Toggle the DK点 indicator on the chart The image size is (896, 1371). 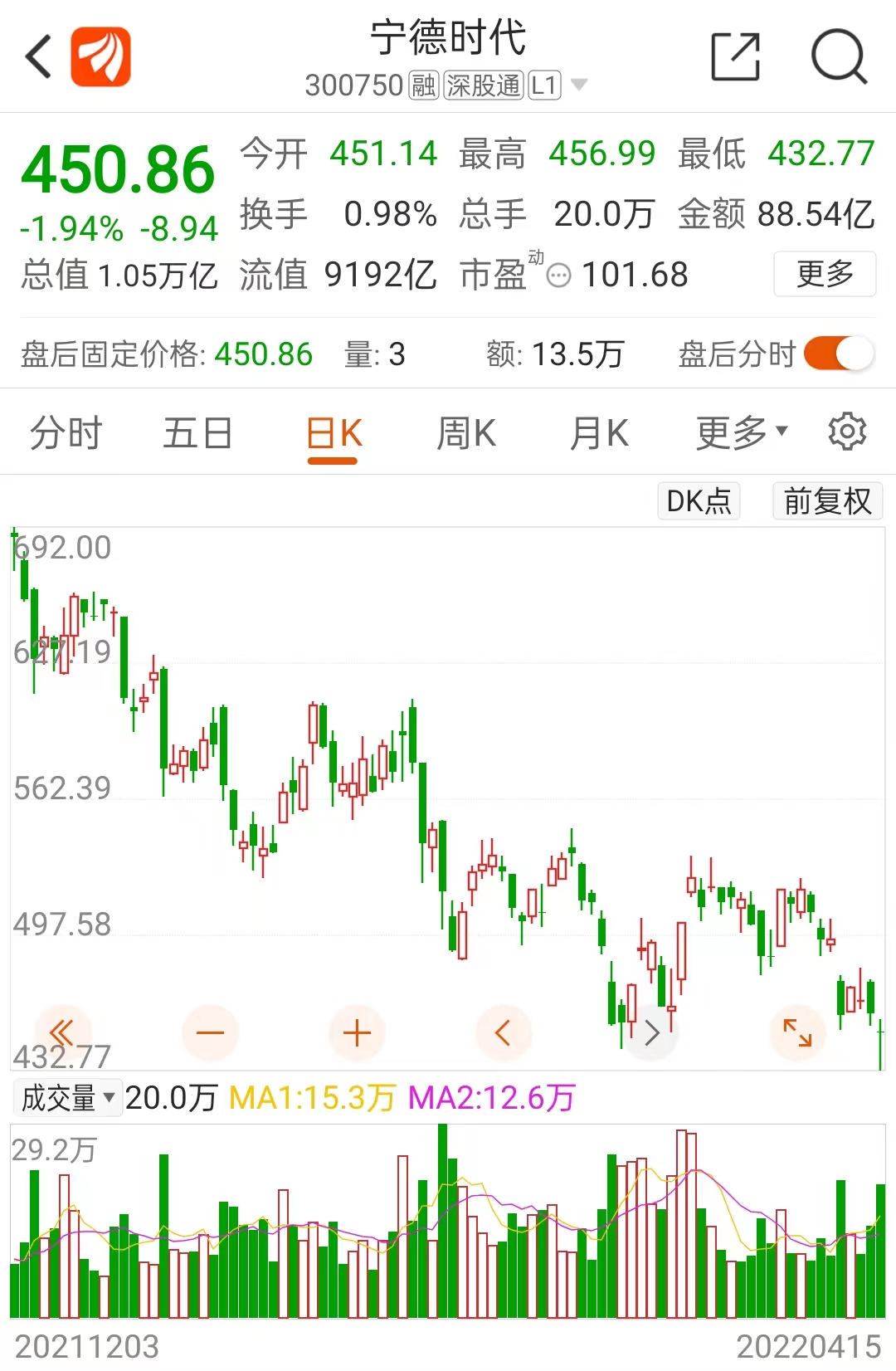pyautogui.click(x=698, y=501)
